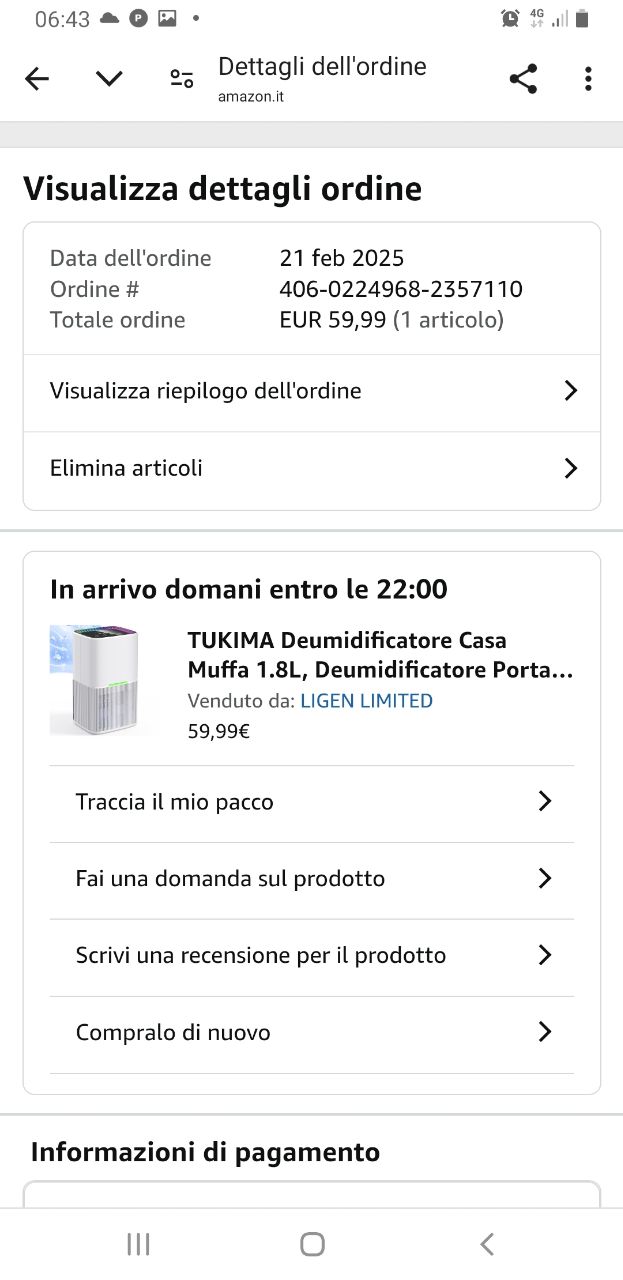Screen dimensions: 623x1280
Task: Open Scrivi una recensione per il prodotto
Action: (311, 956)
